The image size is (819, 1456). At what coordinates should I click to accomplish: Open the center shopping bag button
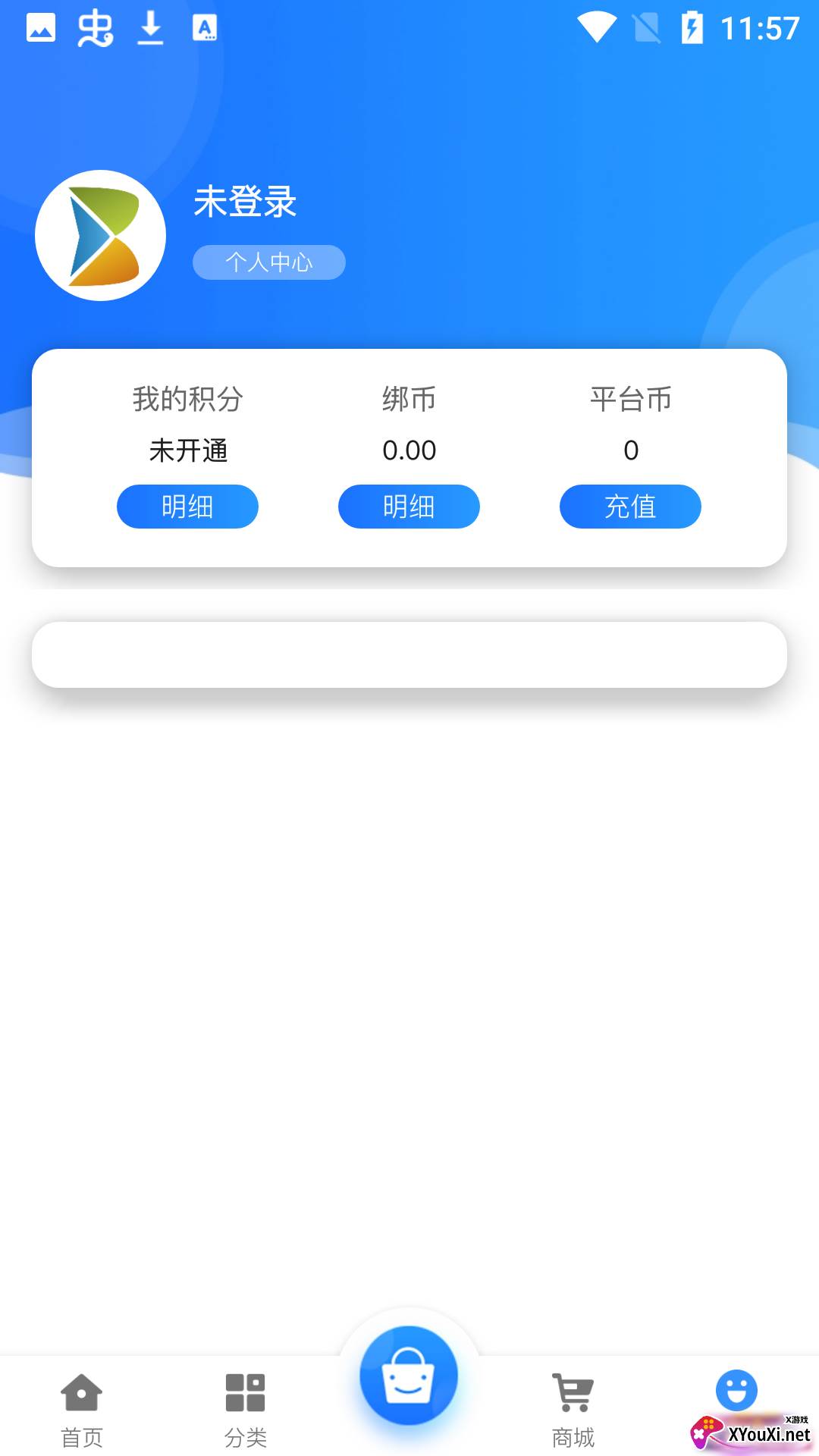(x=409, y=1376)
